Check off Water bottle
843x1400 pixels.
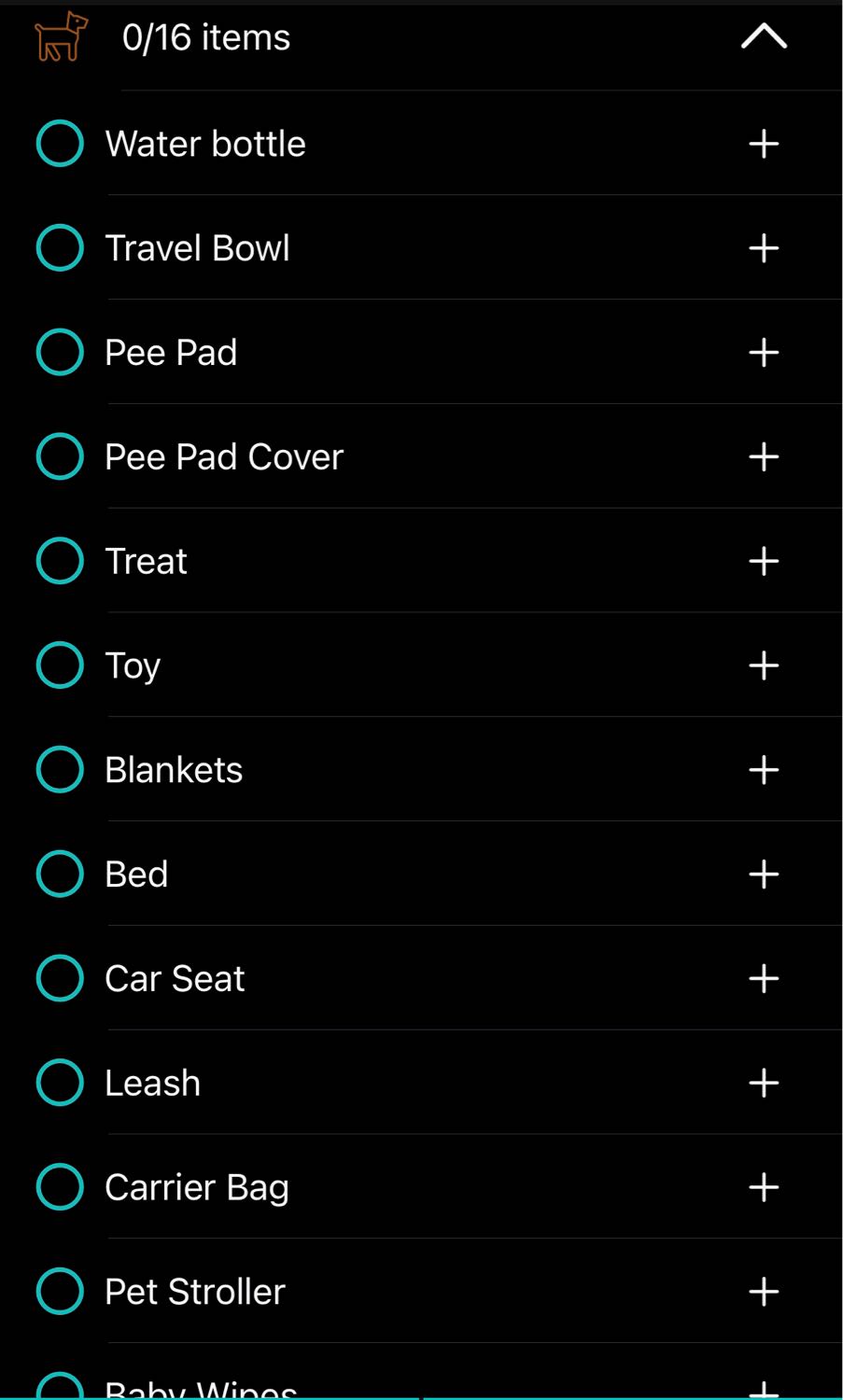60,144
